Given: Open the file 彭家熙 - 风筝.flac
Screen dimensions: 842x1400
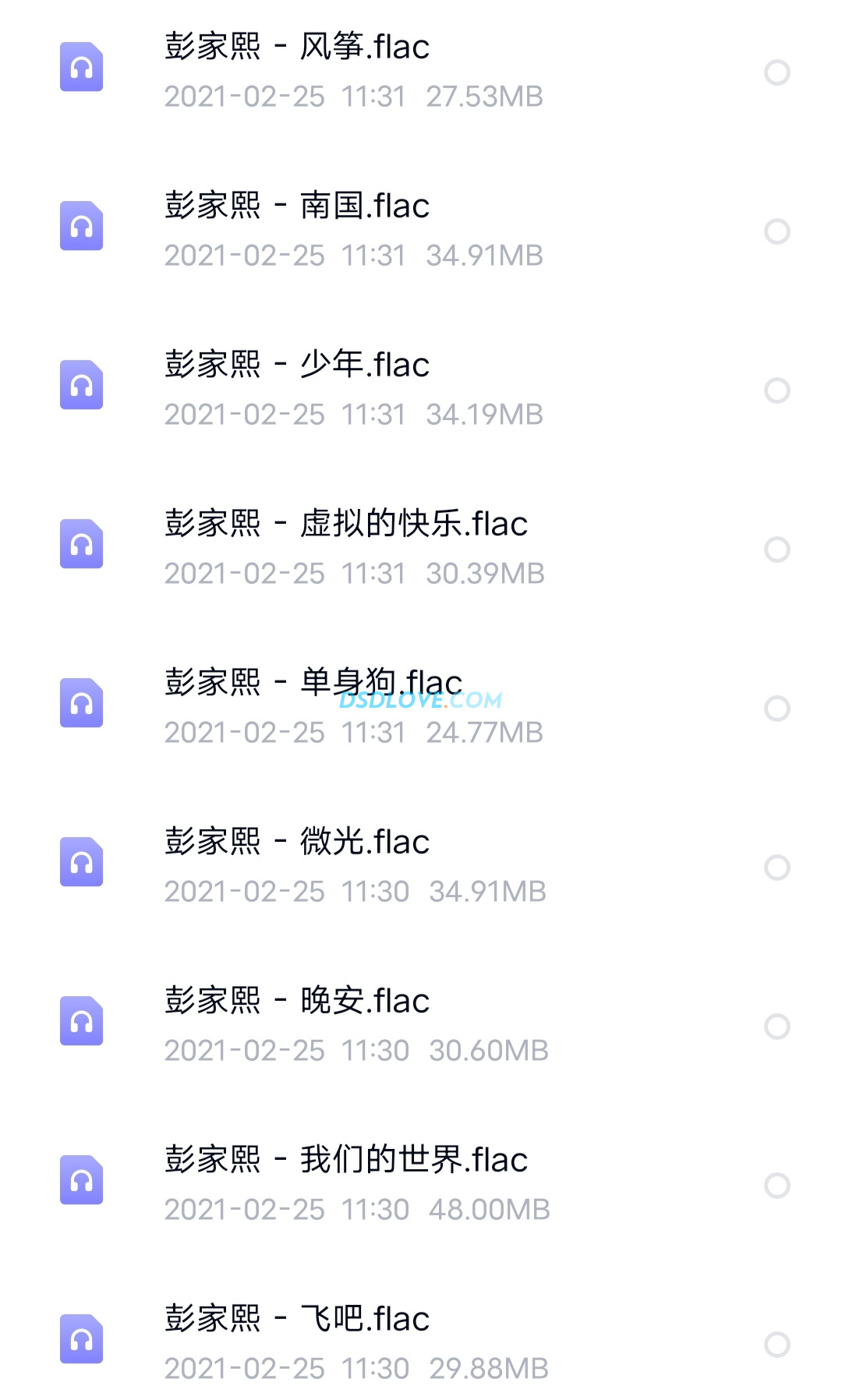Looking at the screenshot, I should click(x=297, y=48).
